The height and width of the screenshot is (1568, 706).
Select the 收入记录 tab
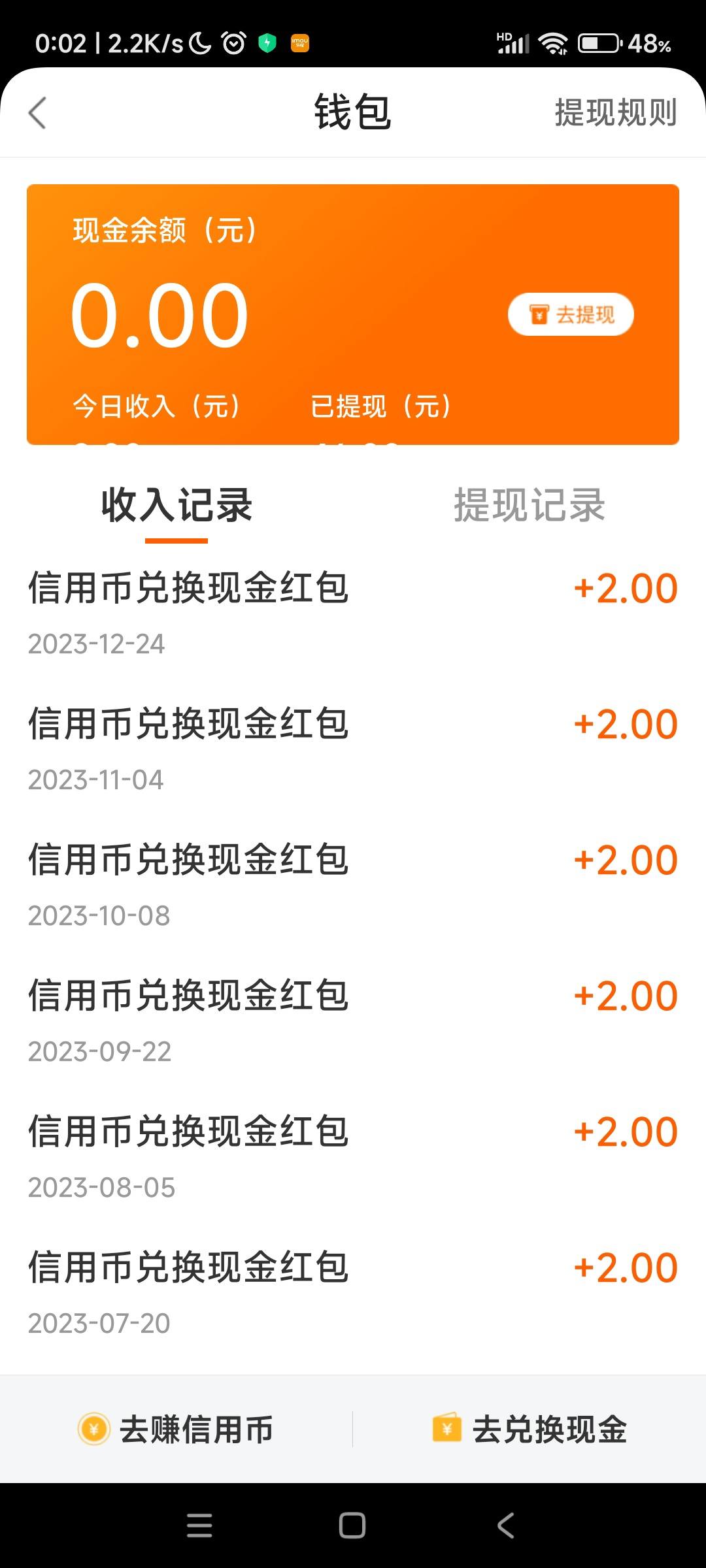(176, 505)
